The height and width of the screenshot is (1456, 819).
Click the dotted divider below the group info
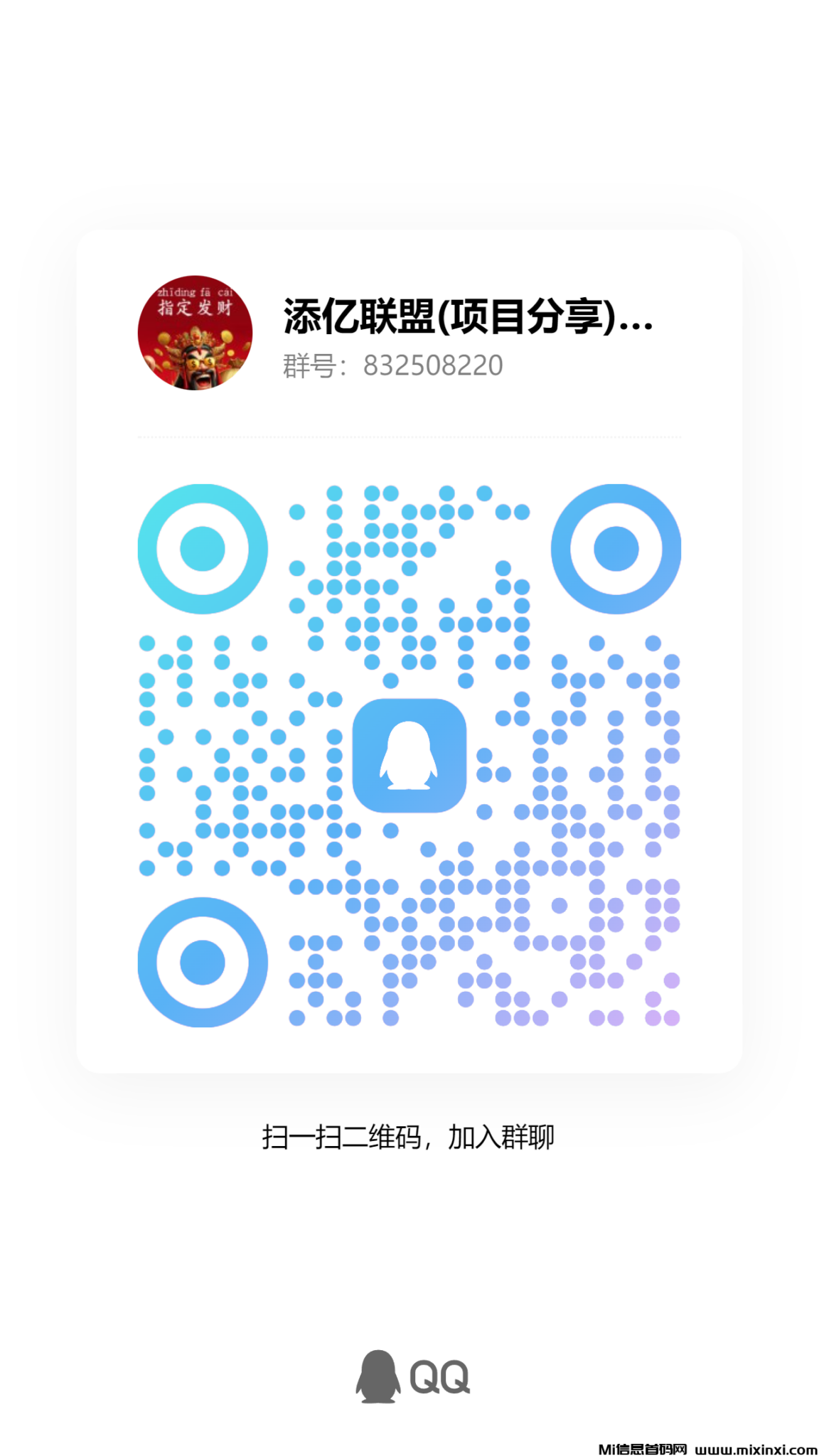tap(409, 436)
